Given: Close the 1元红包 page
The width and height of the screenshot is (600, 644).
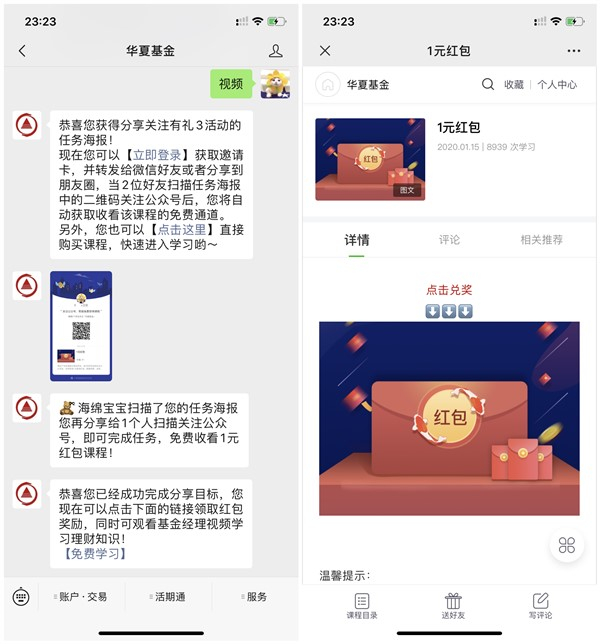Looking at the screenshot, I should tap(325, 51).
